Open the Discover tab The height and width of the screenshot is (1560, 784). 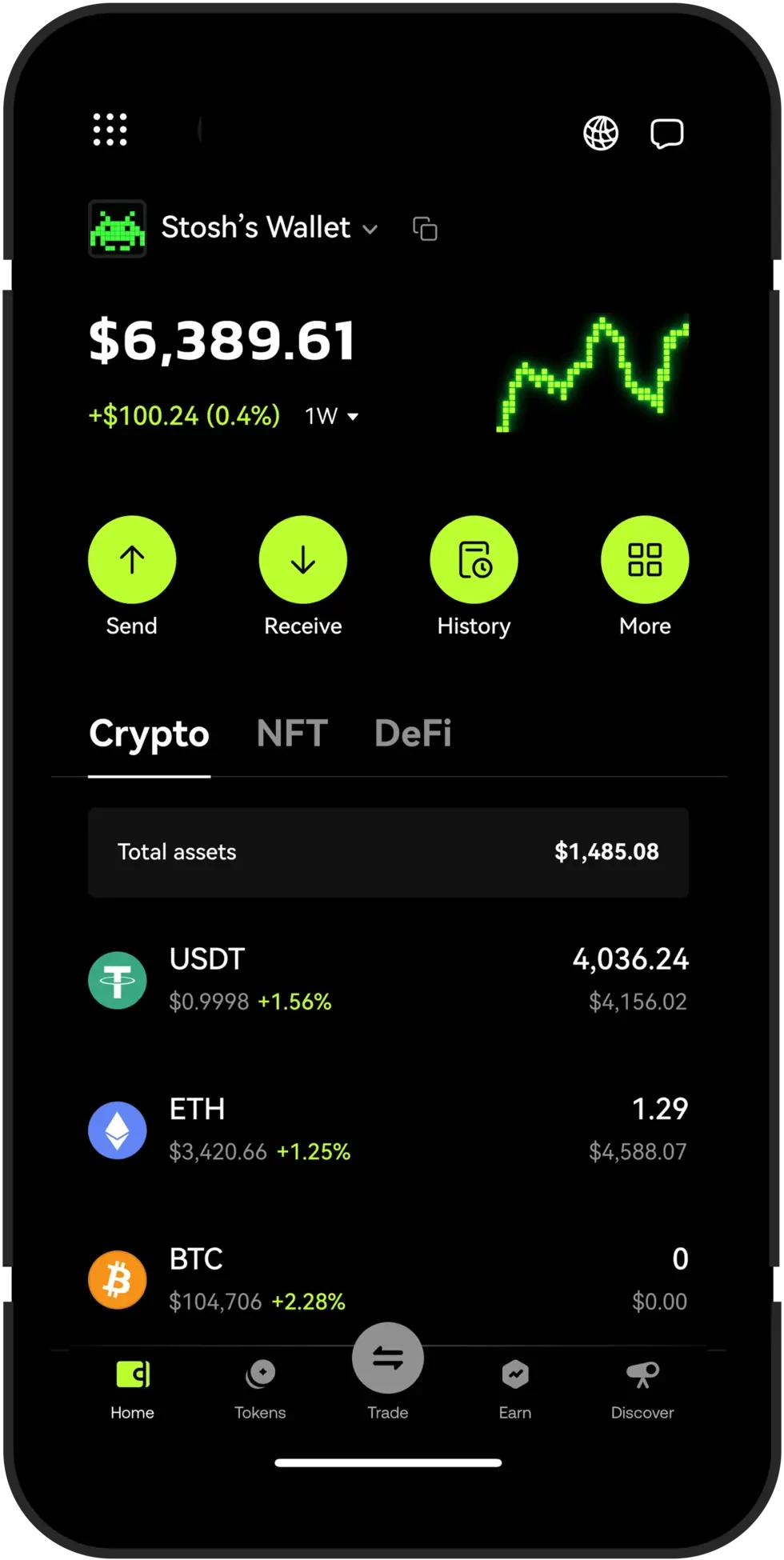(642, 1389)
